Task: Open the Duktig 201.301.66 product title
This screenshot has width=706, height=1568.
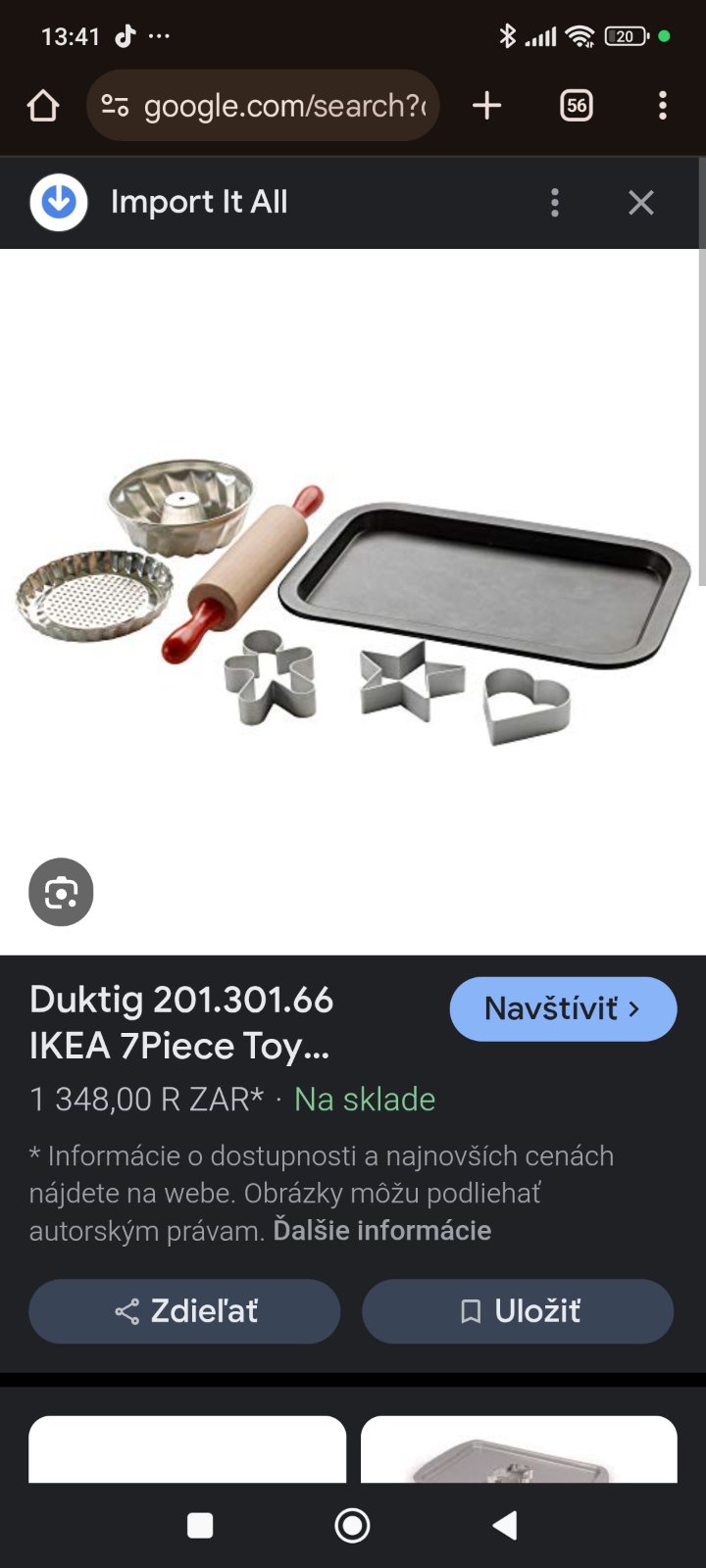Action: click(x=181, y=1022)
